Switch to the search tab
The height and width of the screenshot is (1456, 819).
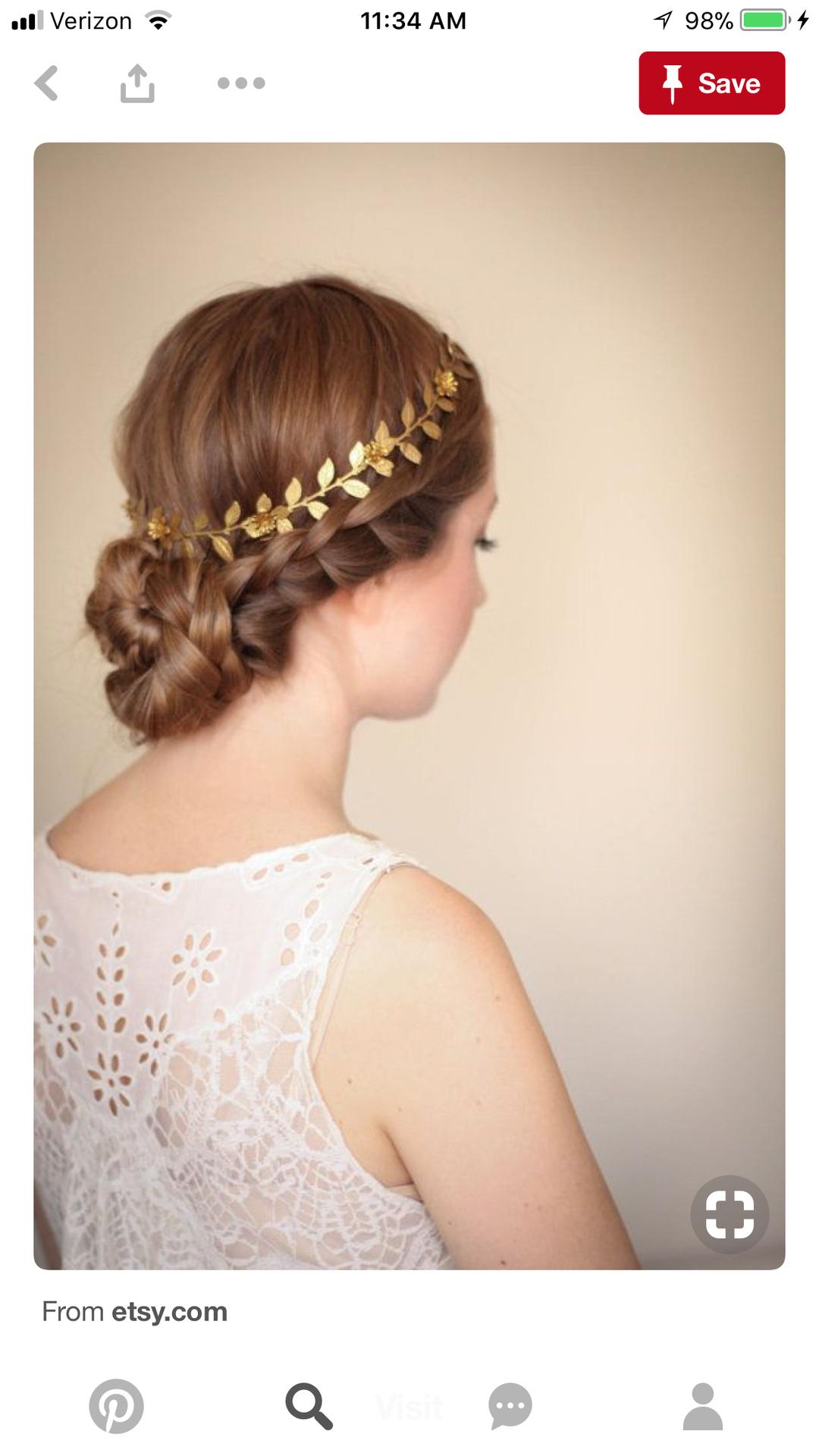tap(309, 1406)
